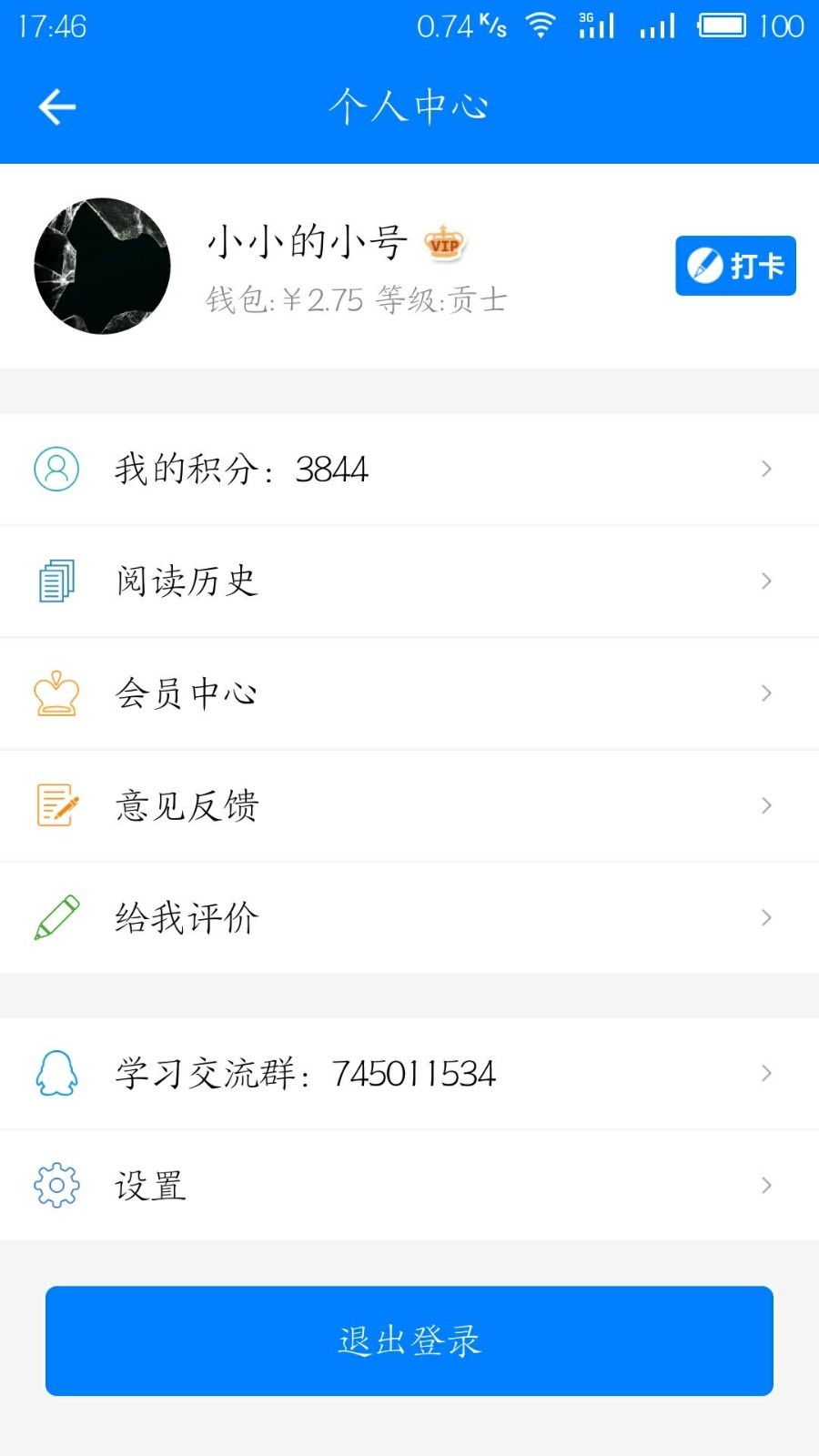Open 学习交流群 QQ group row
The width and height of the screenshot is (819, 1456).
409,1074
